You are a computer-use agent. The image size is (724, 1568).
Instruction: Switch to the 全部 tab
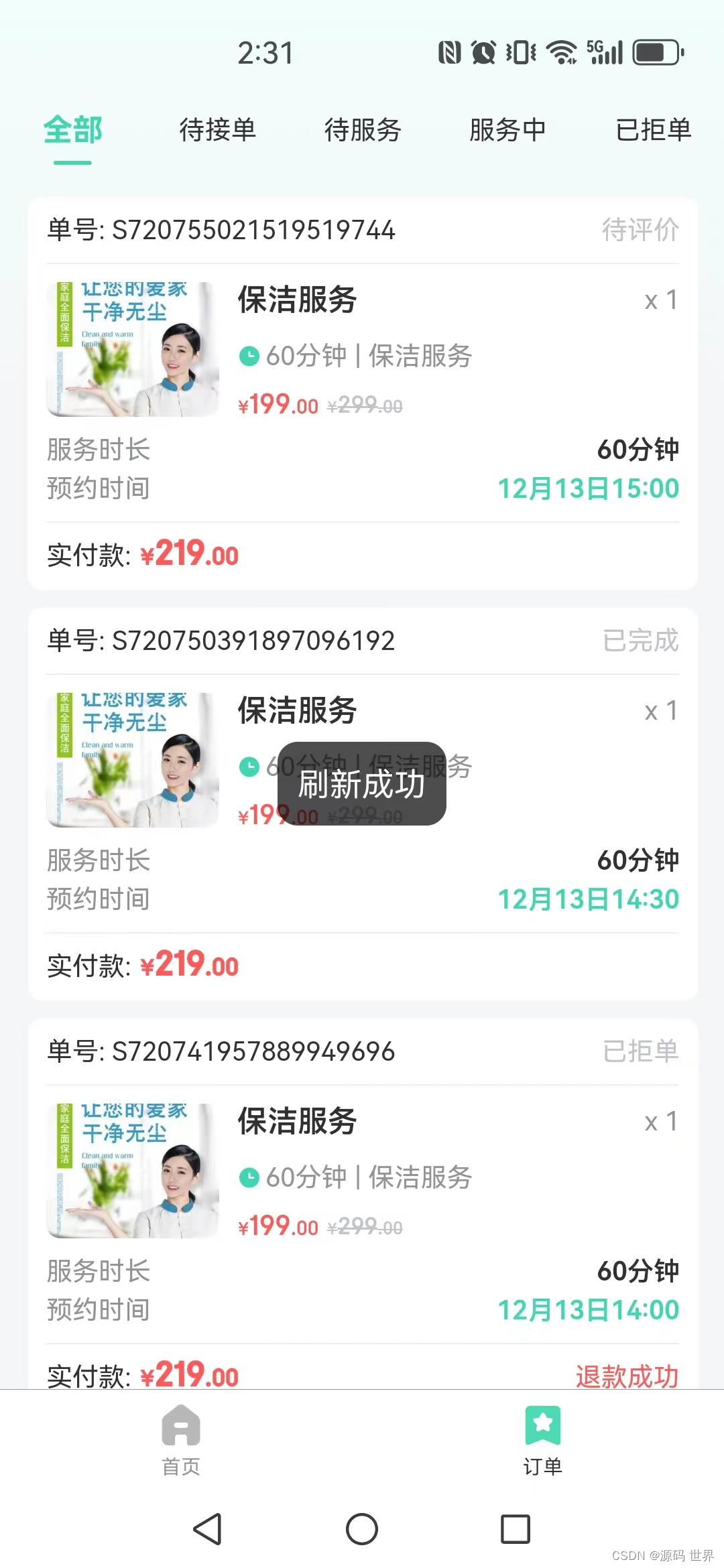[x=72, y=130]
